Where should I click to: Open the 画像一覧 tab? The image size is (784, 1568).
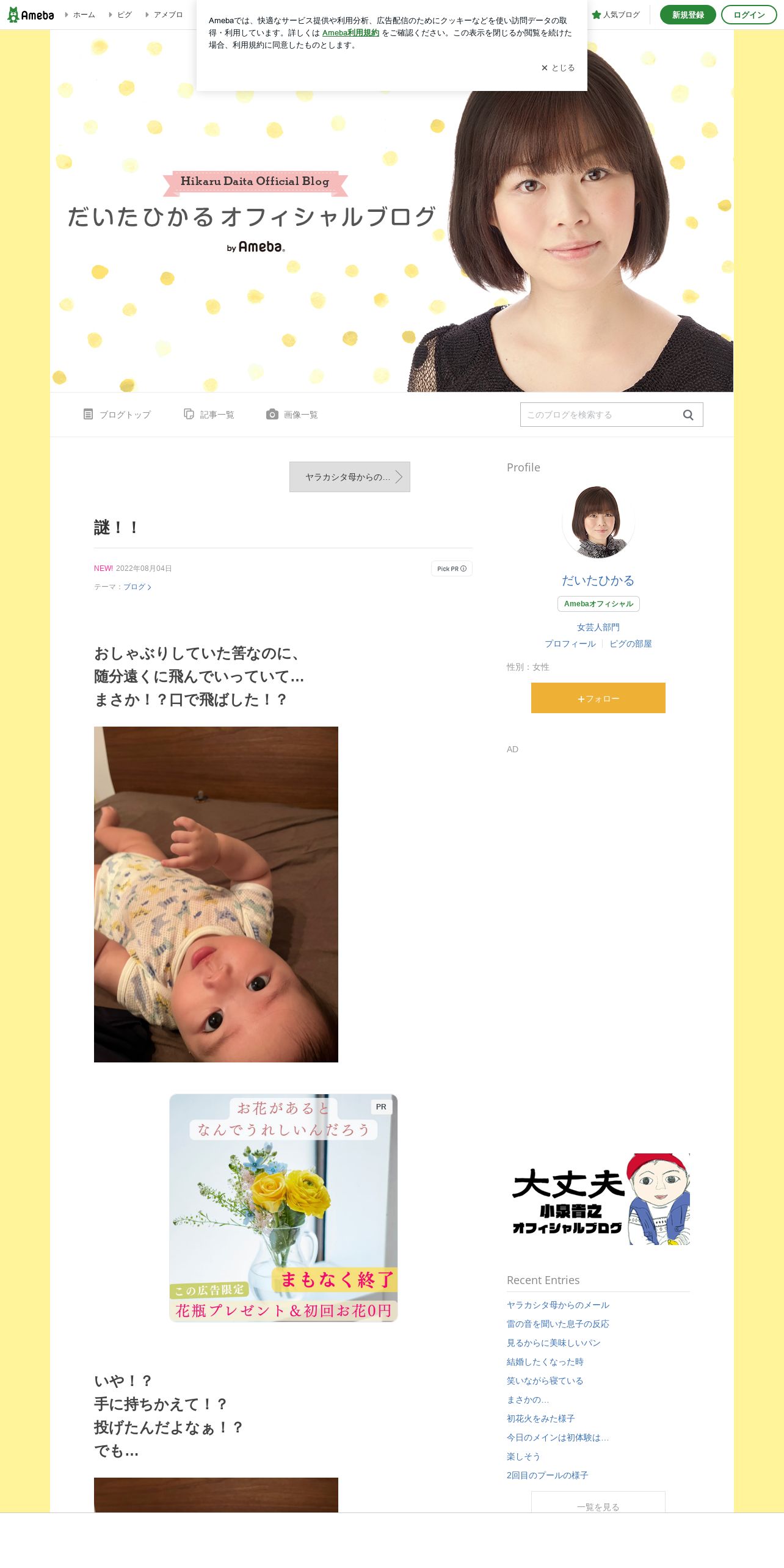pos(292,415)
